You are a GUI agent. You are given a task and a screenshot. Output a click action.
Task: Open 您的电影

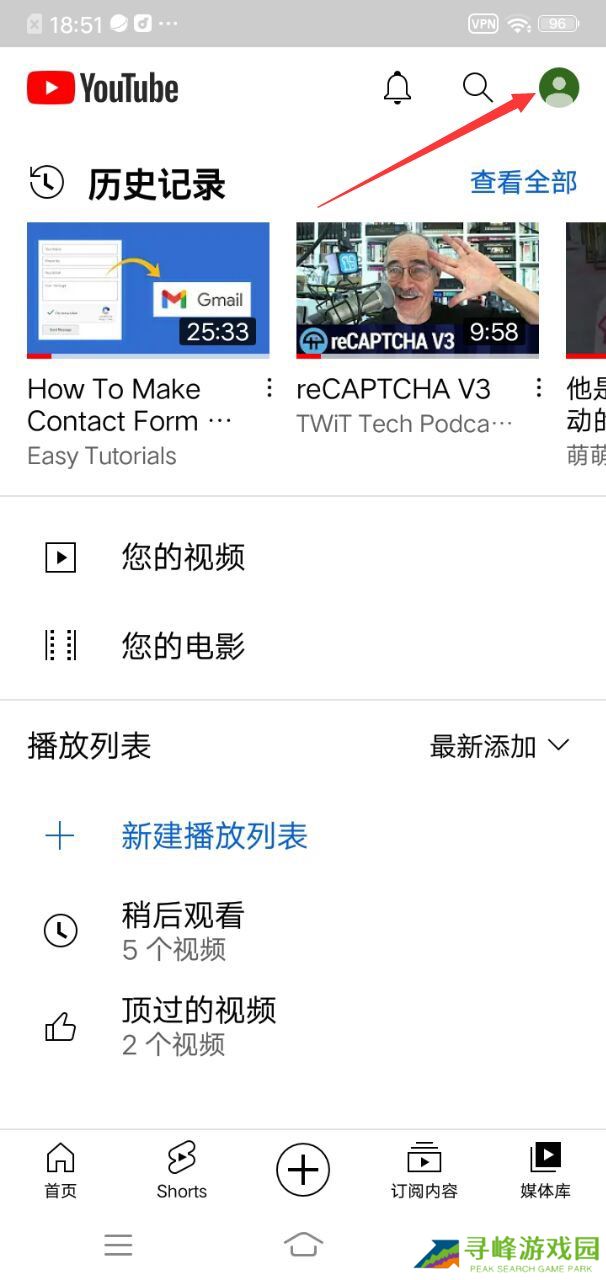[303, 646]
